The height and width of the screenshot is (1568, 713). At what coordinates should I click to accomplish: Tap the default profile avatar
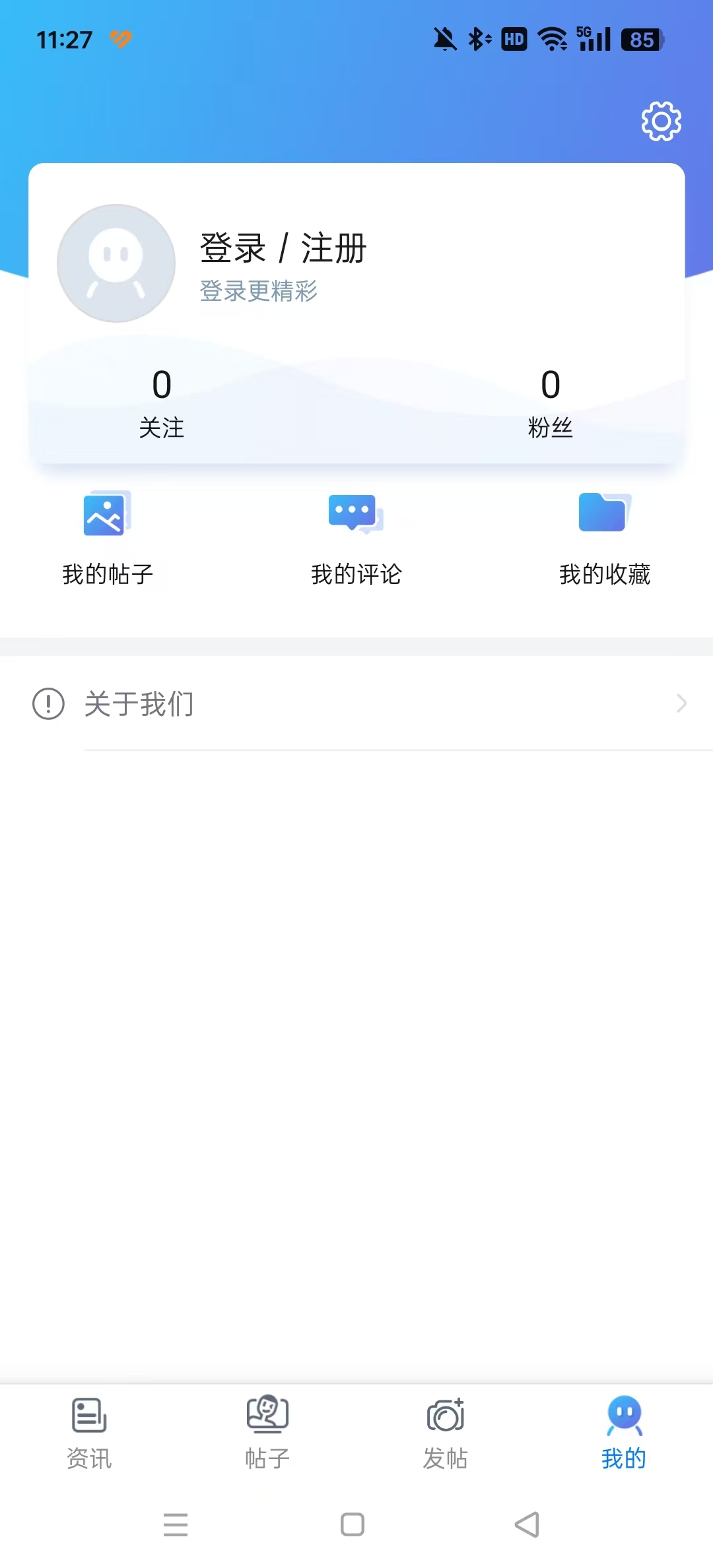point(116,263)
